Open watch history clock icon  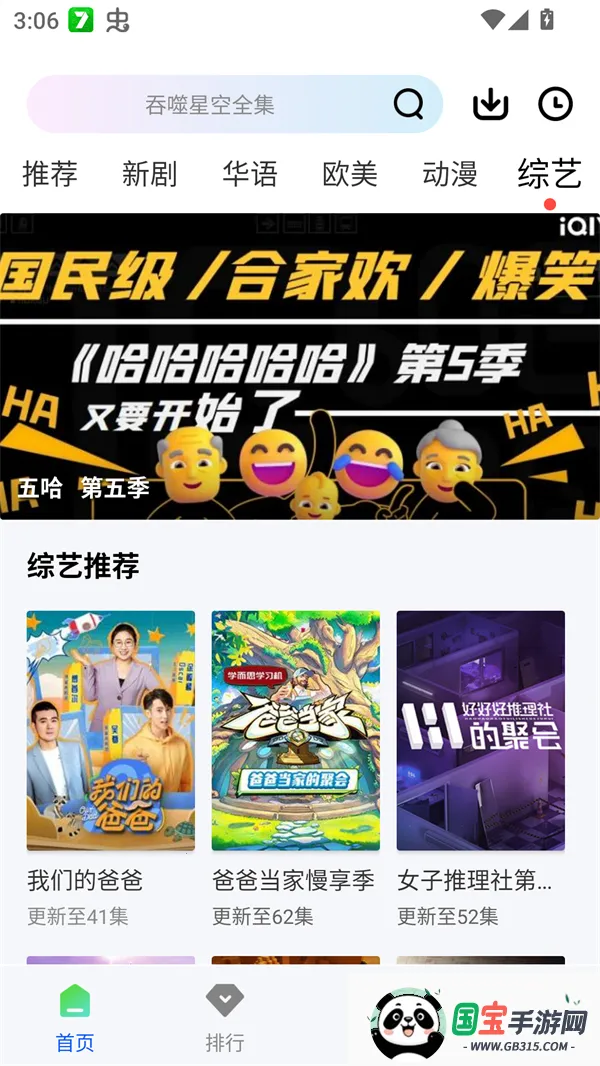pos(555,104)
